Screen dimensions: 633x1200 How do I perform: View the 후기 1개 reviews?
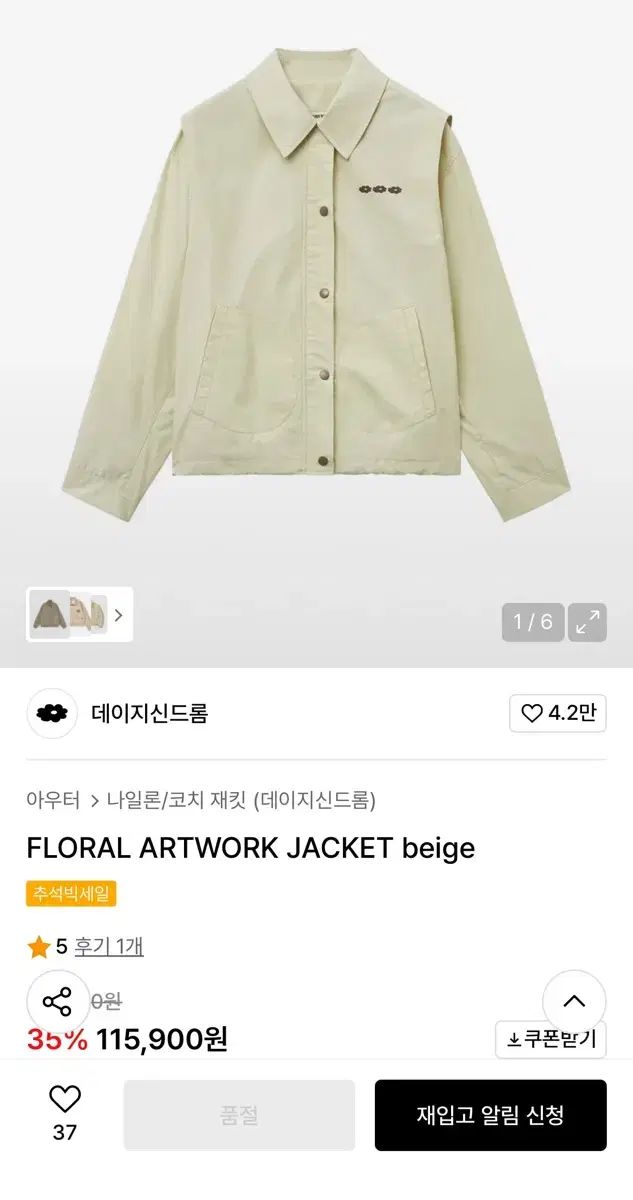tap(109, 946)
